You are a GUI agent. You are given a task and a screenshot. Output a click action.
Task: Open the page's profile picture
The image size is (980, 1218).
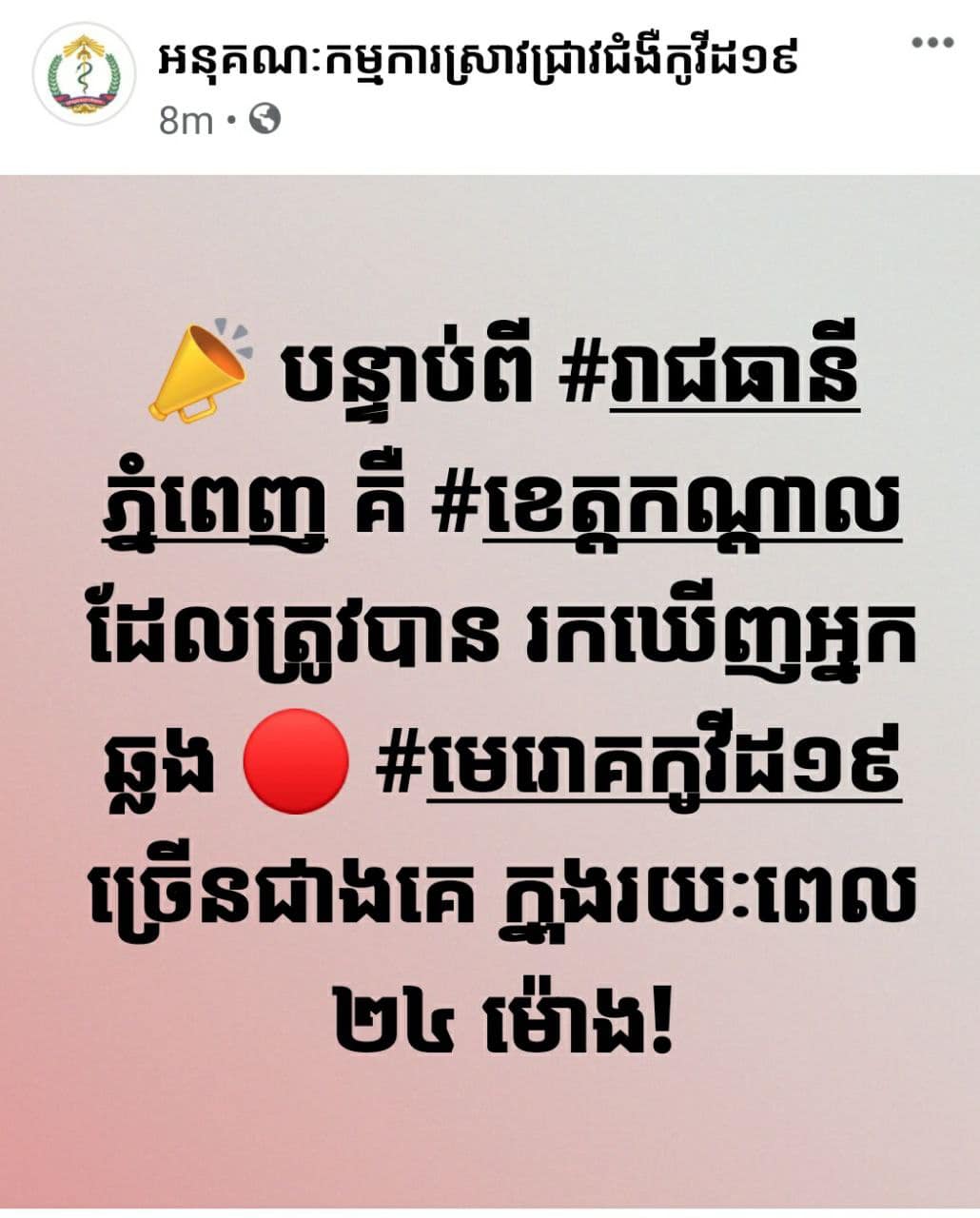(x=84, y=74)
